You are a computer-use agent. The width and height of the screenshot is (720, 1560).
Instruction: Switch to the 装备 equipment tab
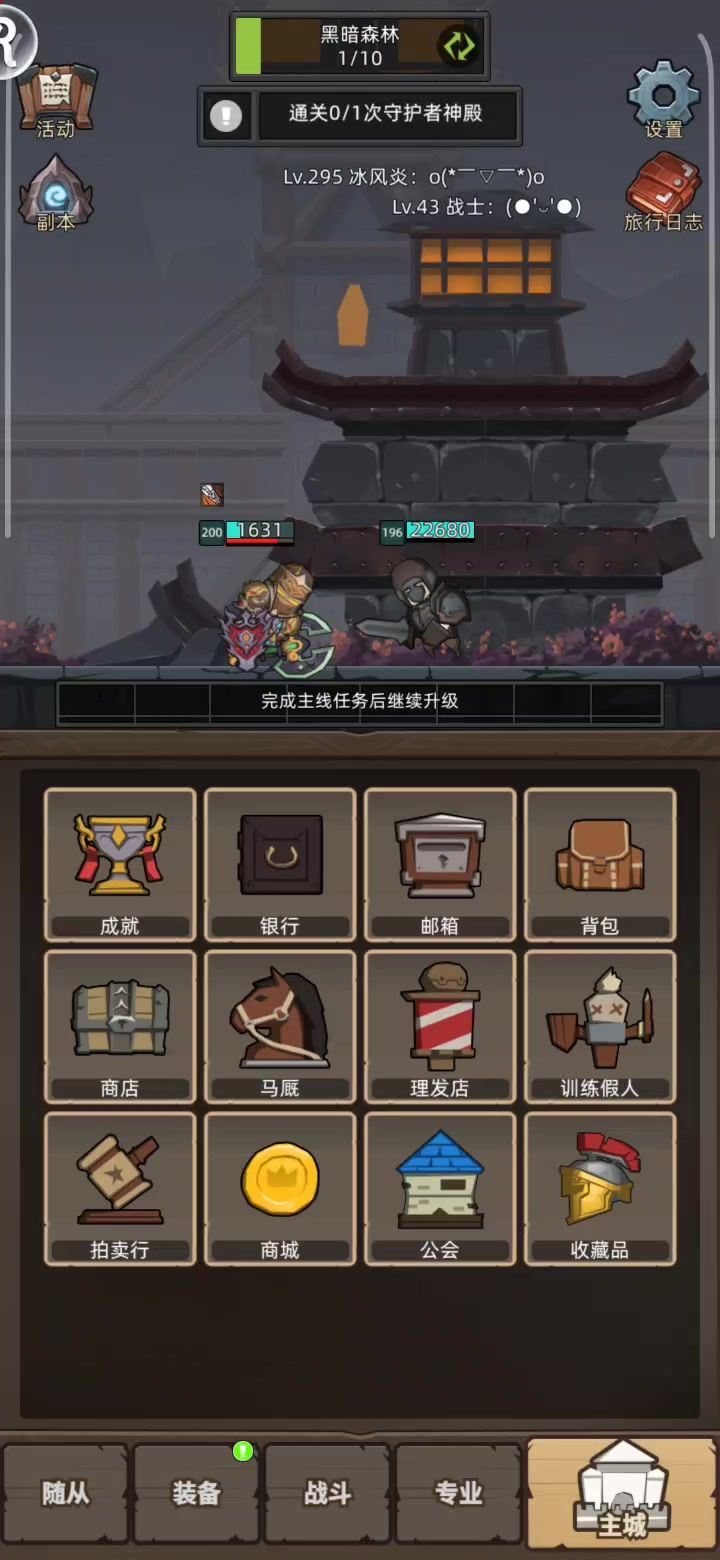coord(196,1493)
